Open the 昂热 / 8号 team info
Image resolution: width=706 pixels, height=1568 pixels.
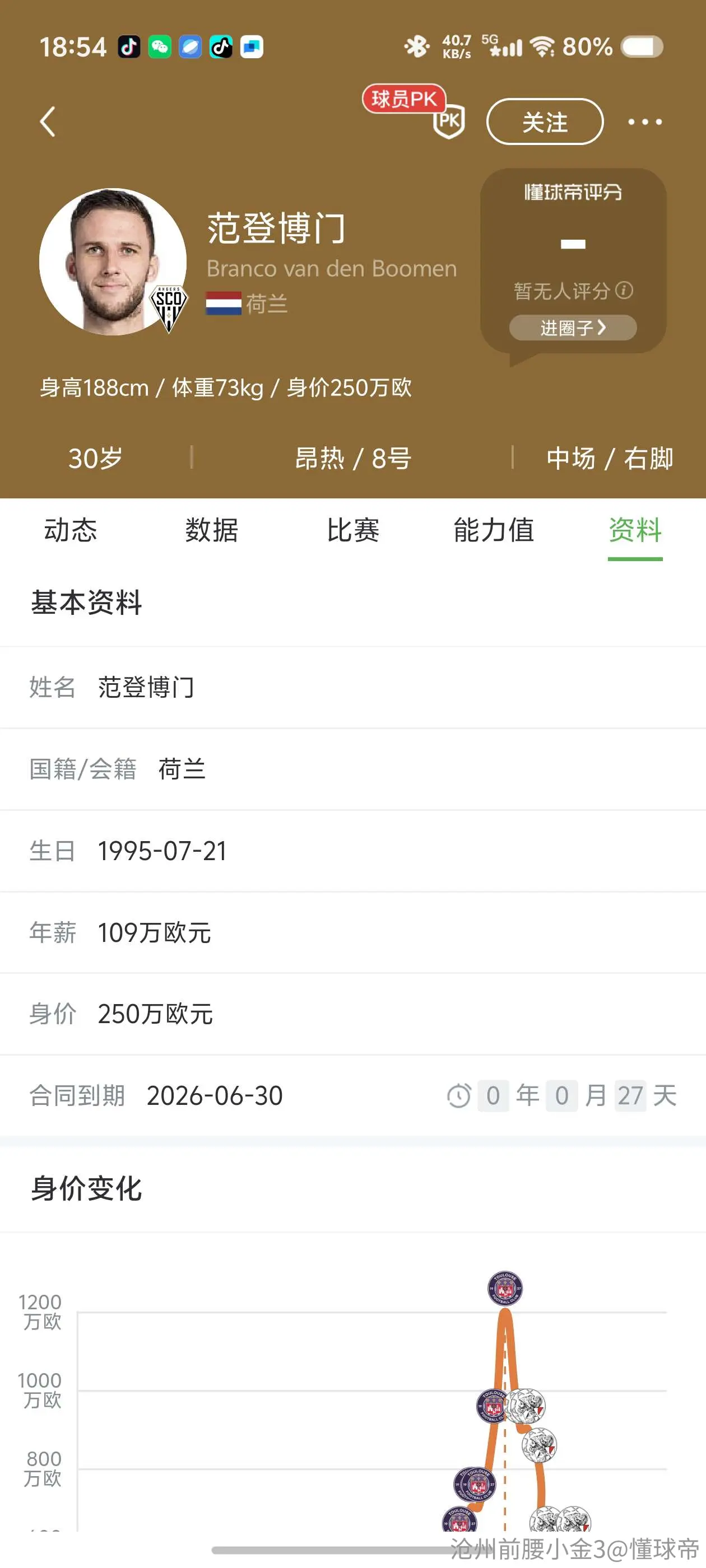pos(352,458)
